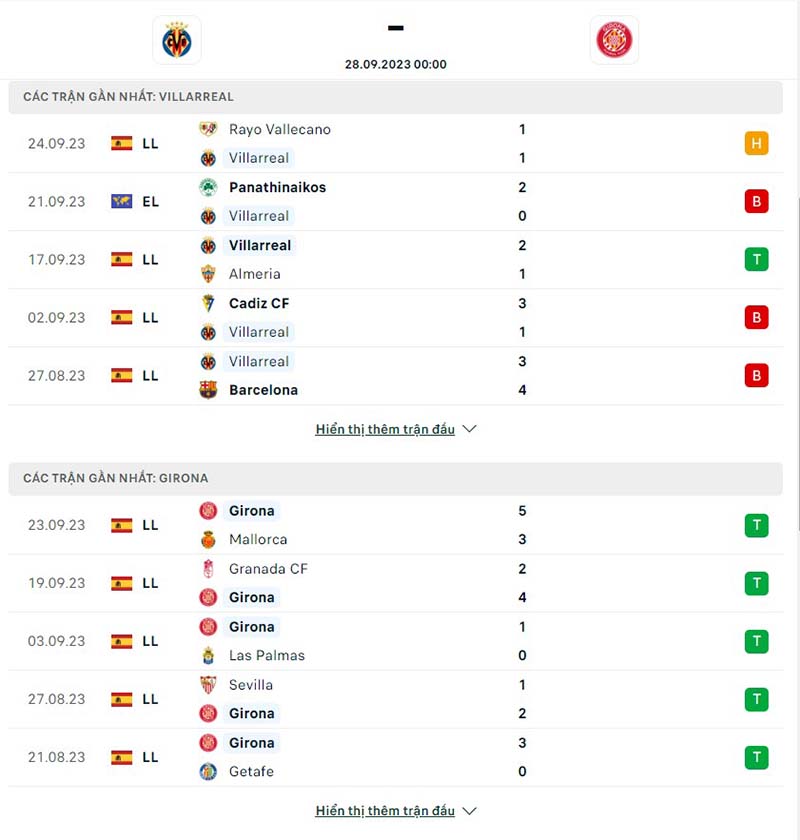Image resolution: width=800 pixels, height=840 pixels.
Task: Select the Europa League icon for 21.09.23
Action: (124, 201)
